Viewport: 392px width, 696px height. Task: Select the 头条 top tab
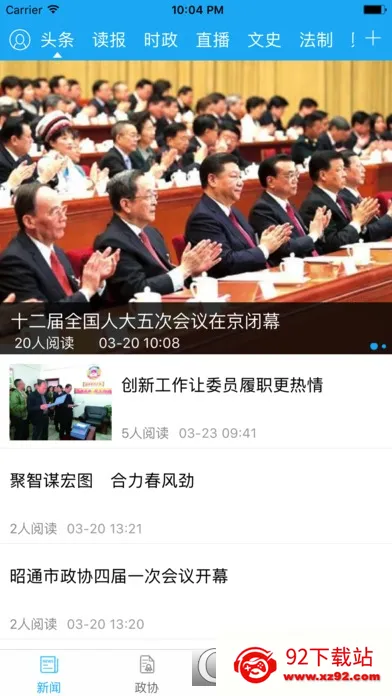pyautogui.click(x=57, y=40)
